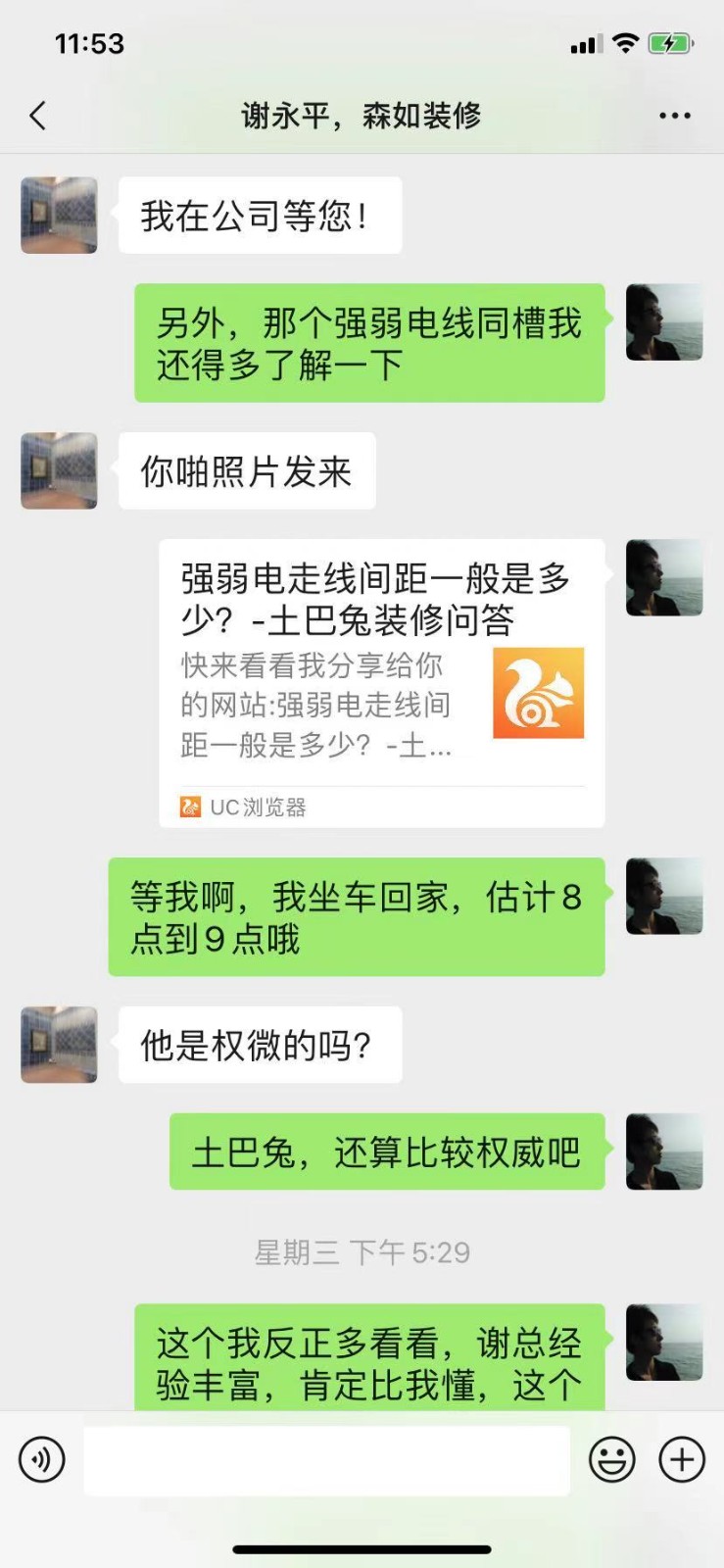The width and height of the screenshot is (724, 1568).
Task: View sender avatar beside 我在公司等您！
Action: coord(59,216)
